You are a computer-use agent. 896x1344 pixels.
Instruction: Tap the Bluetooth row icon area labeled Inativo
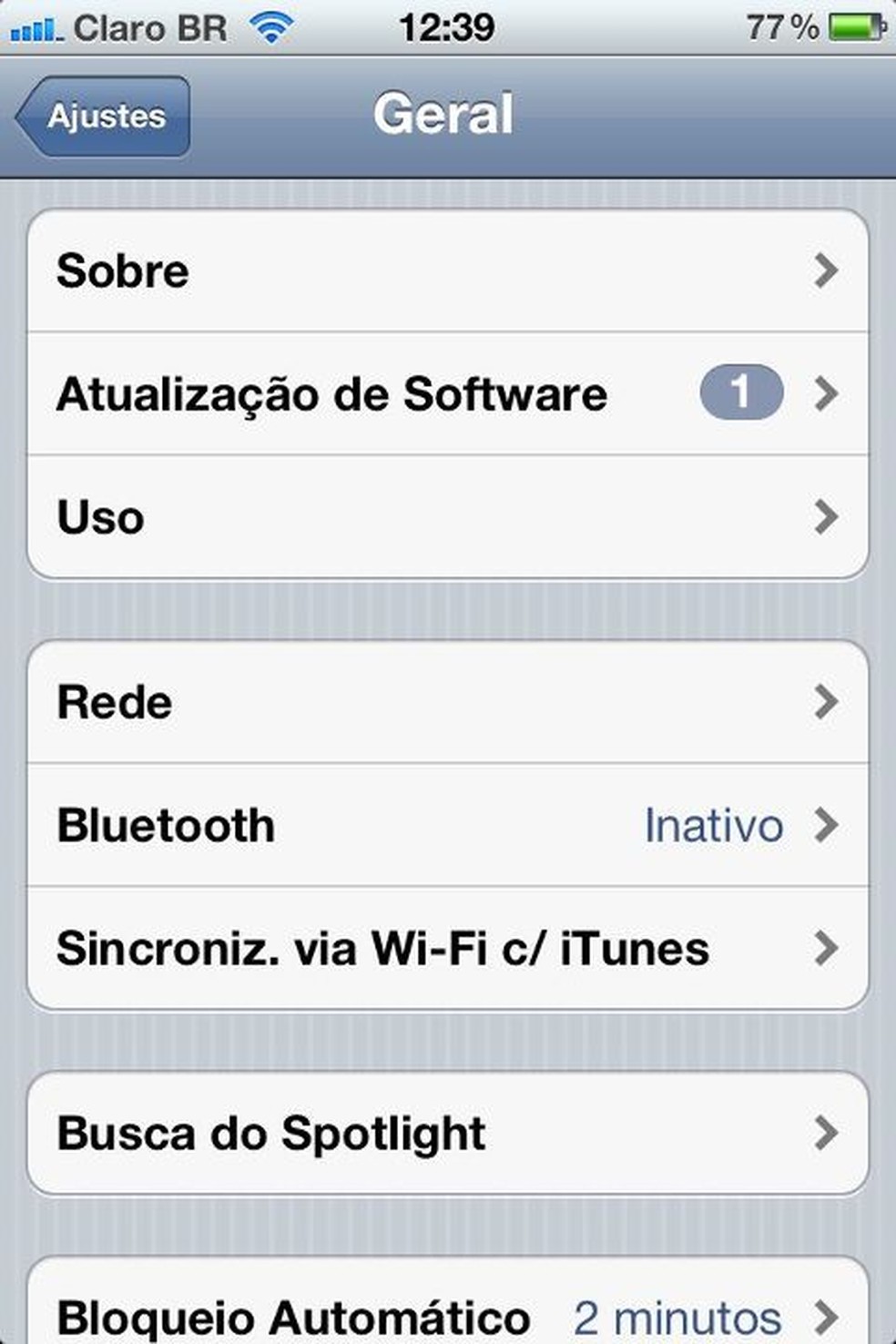pyautogui.click(x=713, y=824)
